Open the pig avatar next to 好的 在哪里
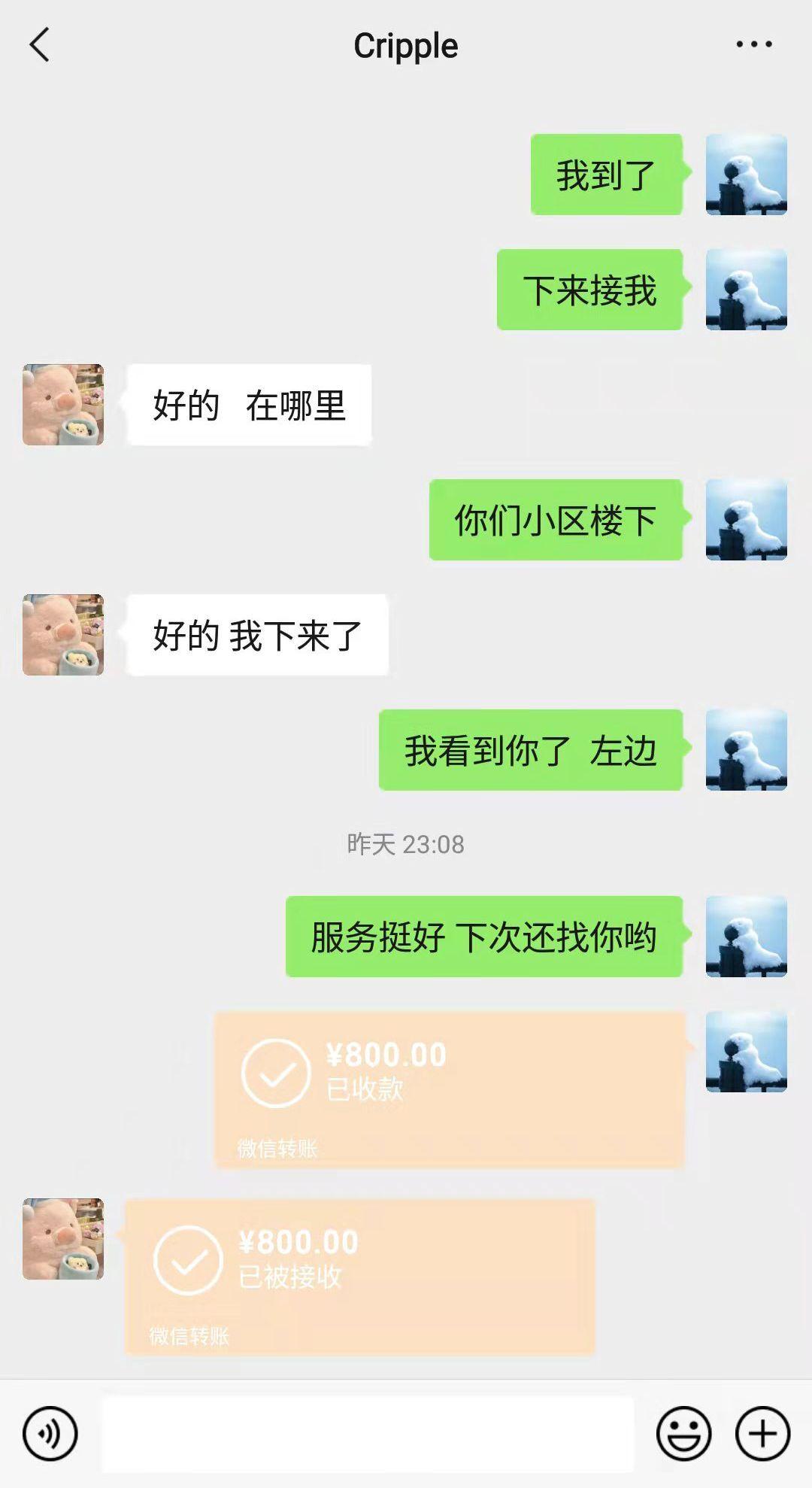The height and width of the screenshot is (1488, 812). click(x=63, y=405)
